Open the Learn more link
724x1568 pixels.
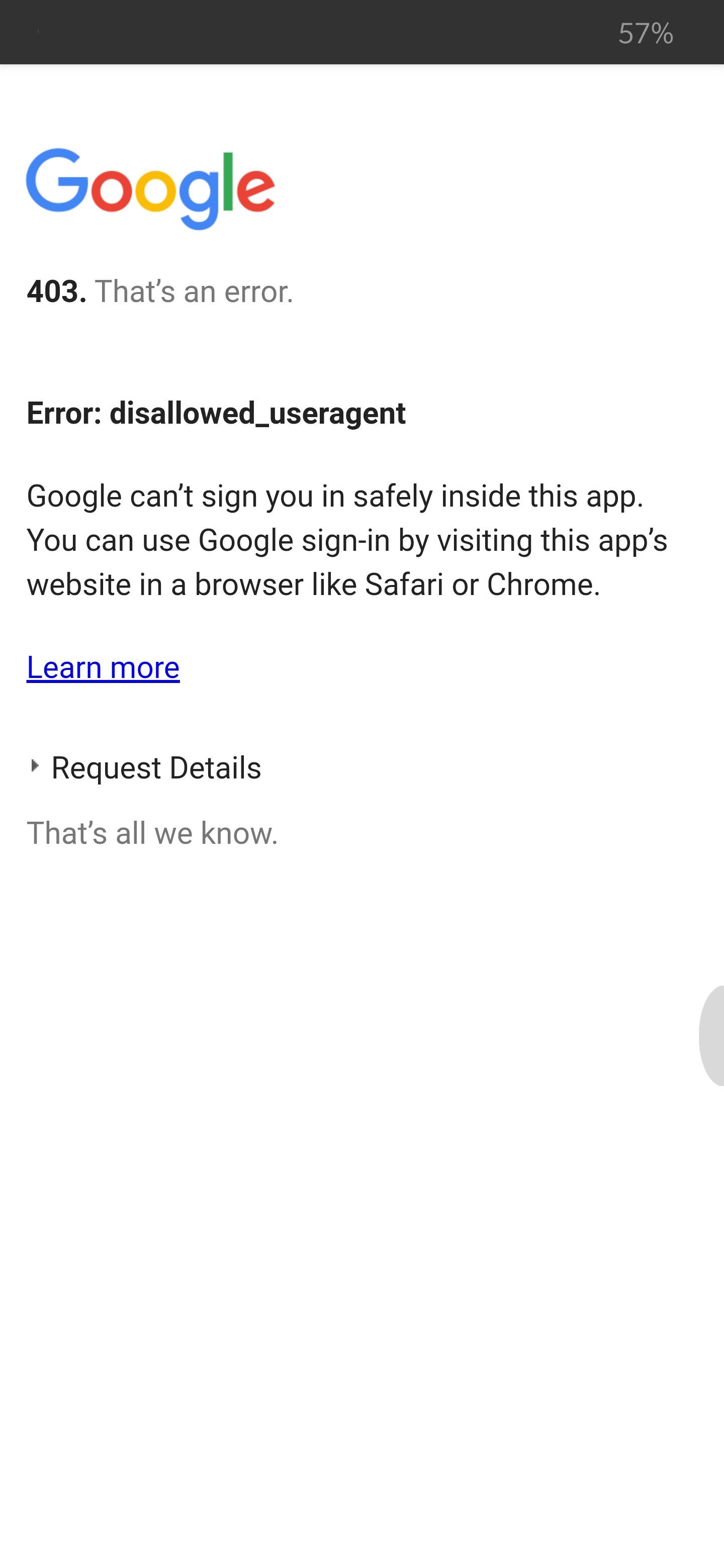click(x=103, y=668)
